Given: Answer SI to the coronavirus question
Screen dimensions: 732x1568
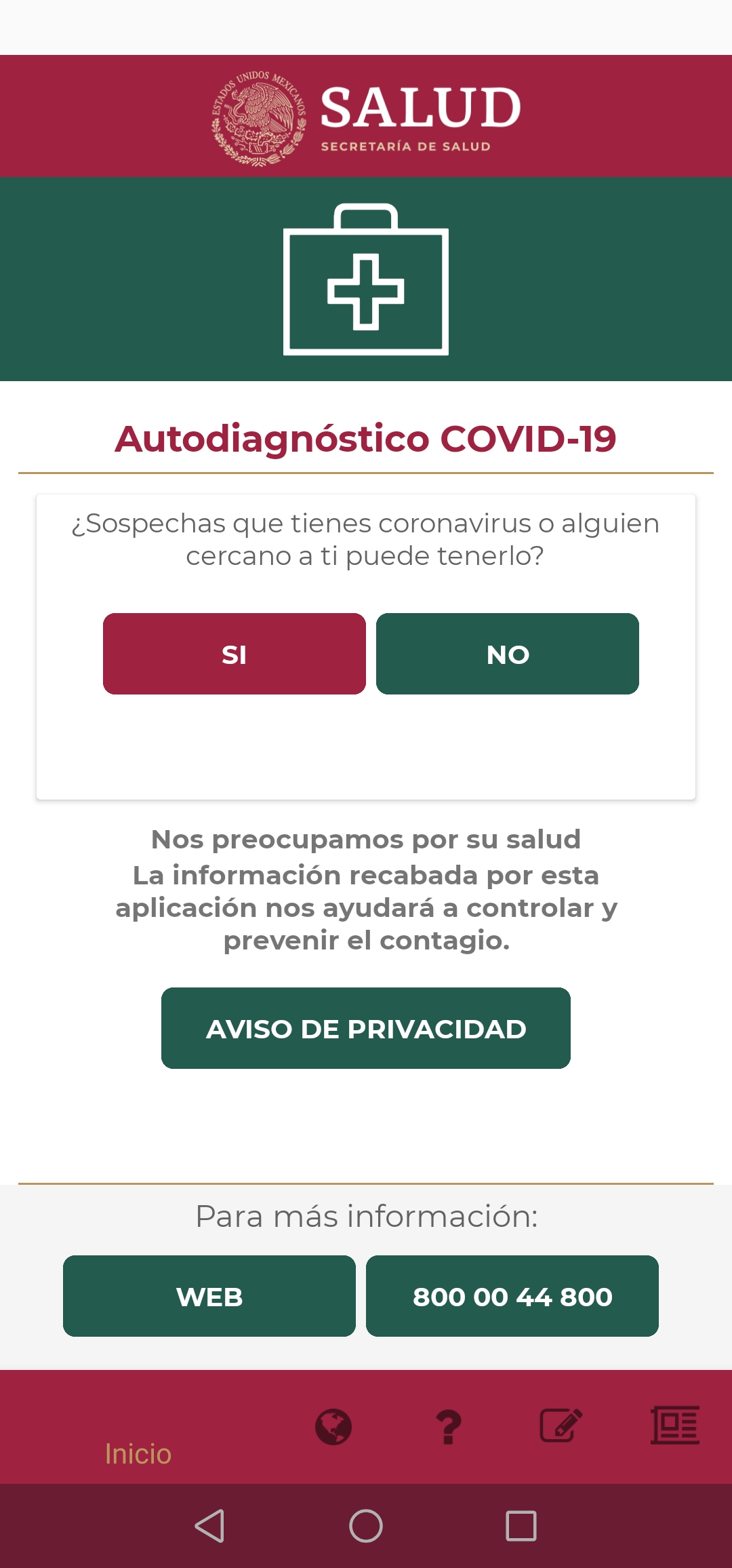Looking at the screenshot, I should pos(235,654).
